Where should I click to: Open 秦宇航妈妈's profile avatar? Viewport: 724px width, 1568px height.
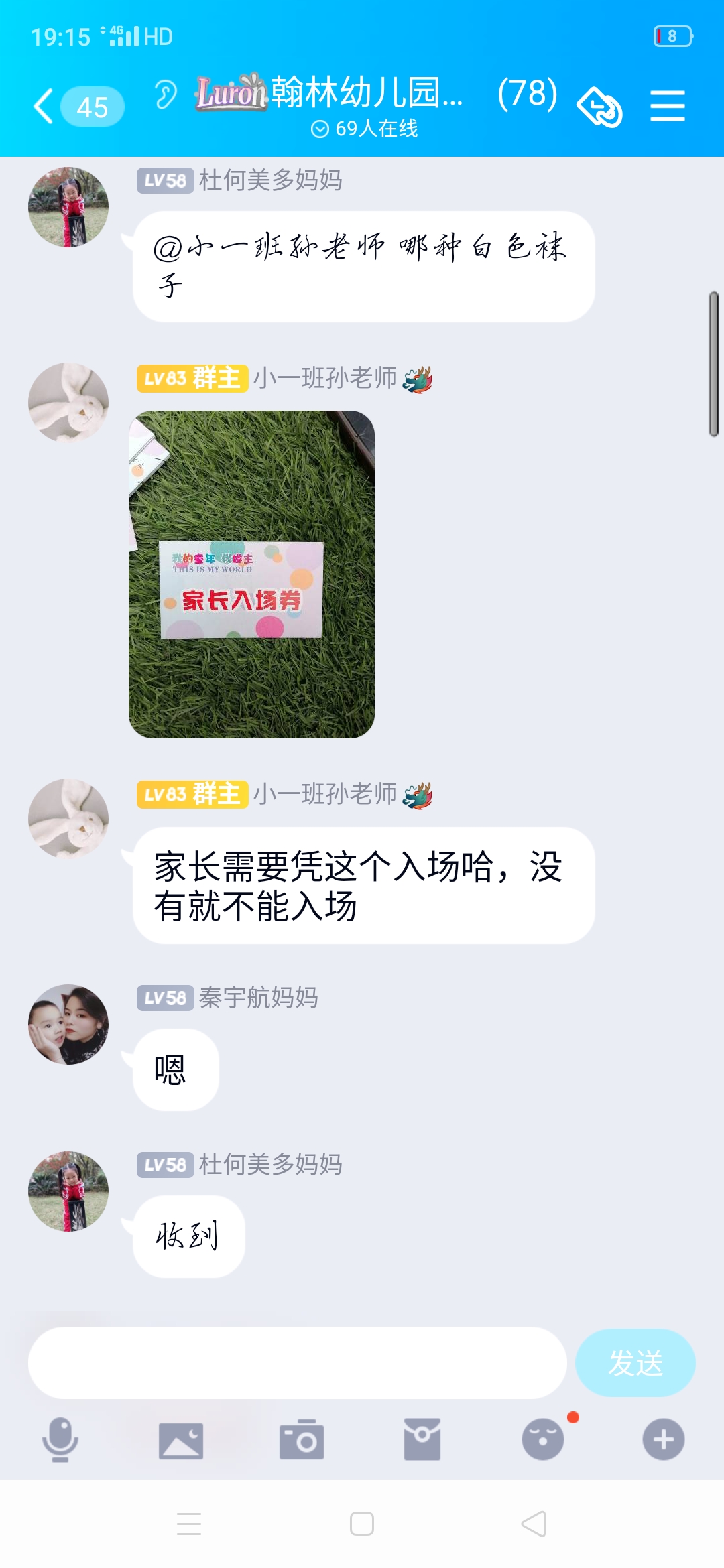(x=68, y=1024)
